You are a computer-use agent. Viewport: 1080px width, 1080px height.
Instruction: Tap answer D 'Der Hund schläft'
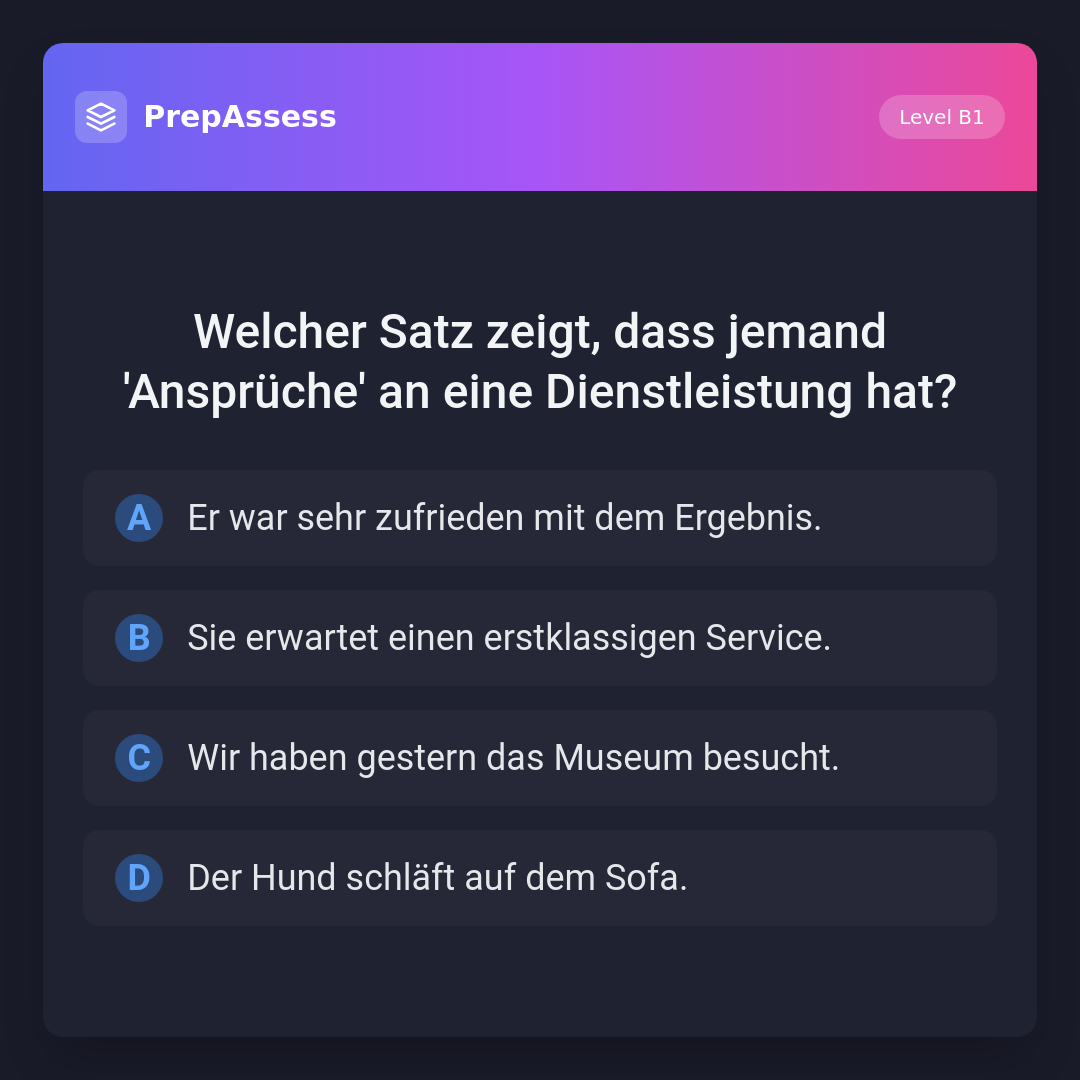(540, 878)
